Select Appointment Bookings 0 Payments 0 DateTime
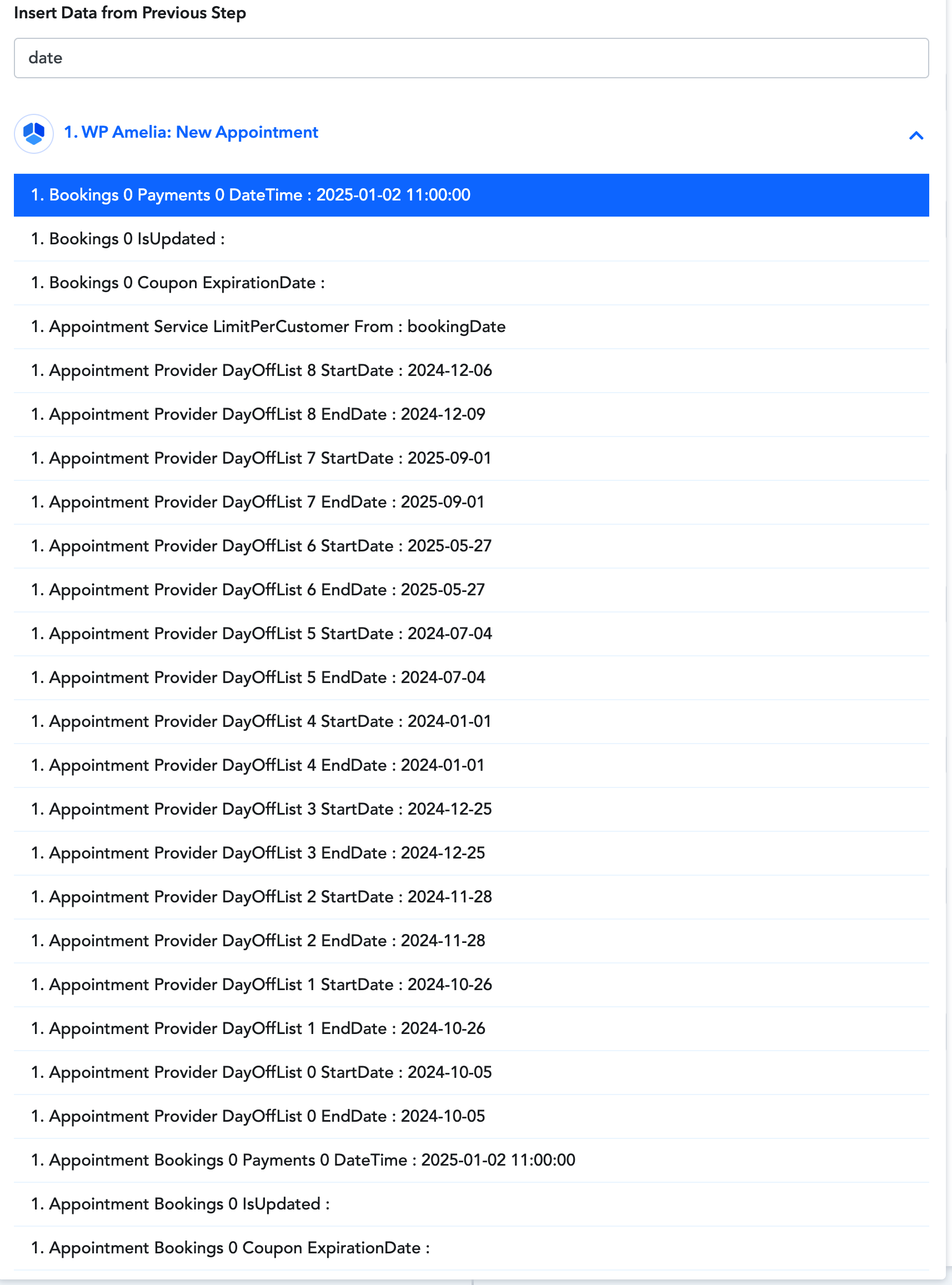Screen dimensions: 952x1285 pos(303,1160)
